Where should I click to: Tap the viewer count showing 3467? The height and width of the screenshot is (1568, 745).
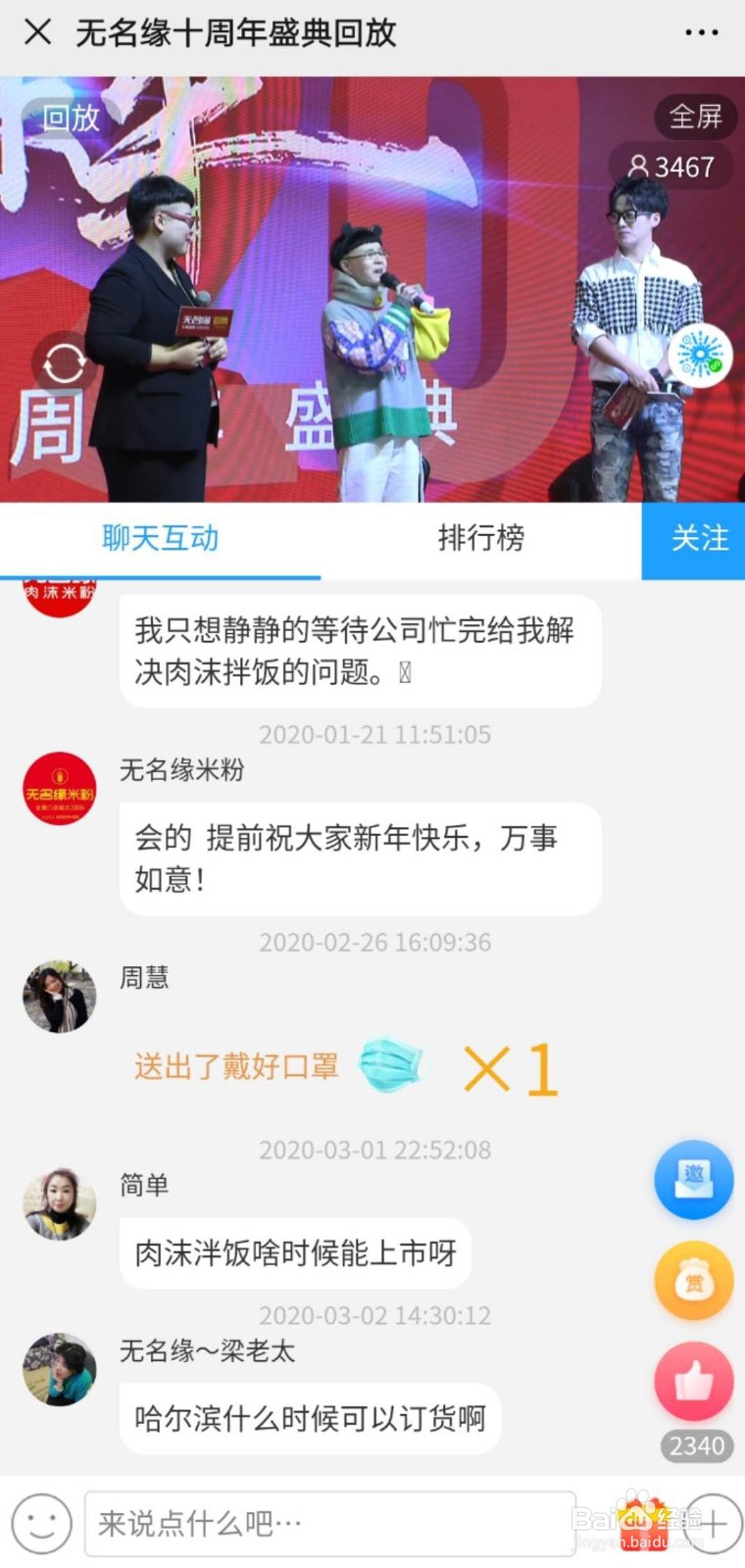tap(672, 168)
